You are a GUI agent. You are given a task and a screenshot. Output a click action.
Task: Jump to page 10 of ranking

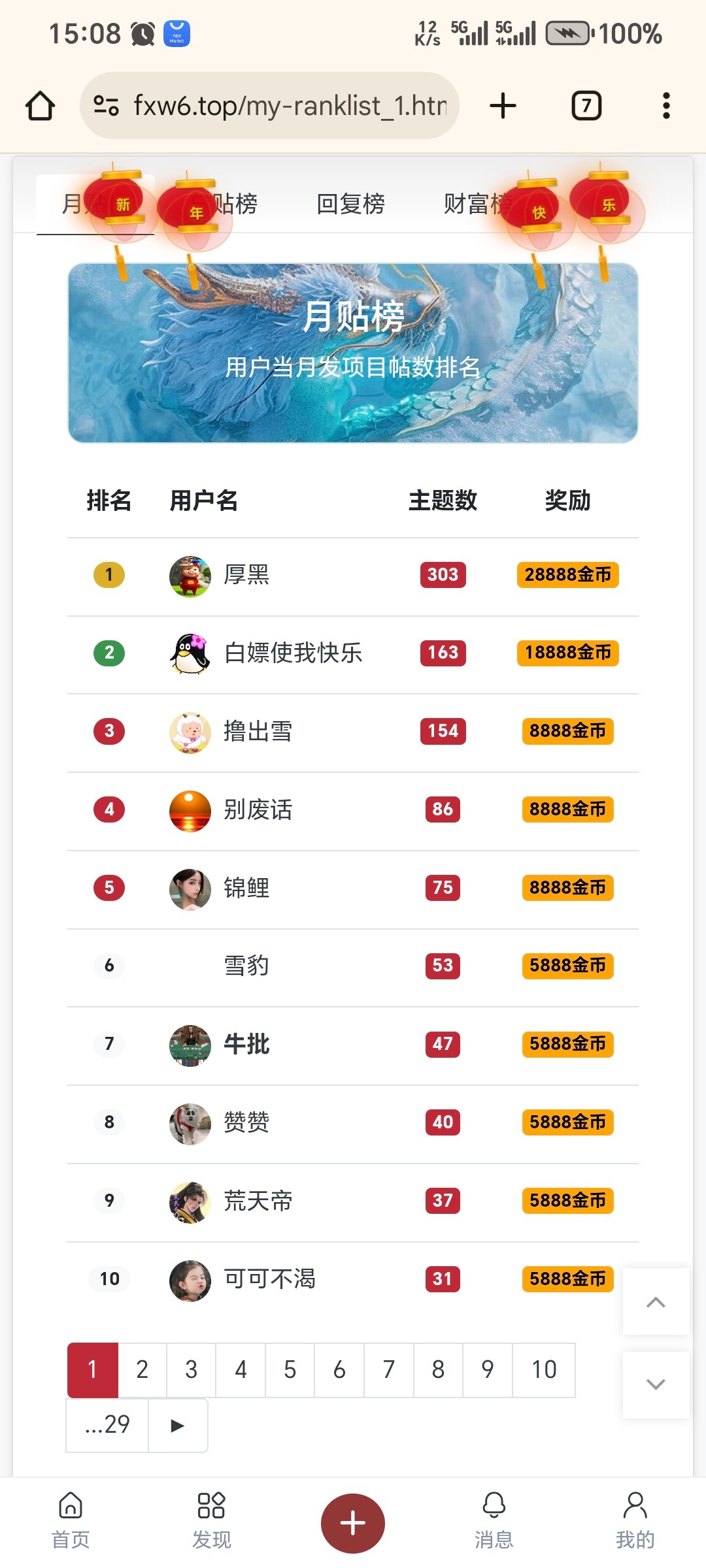pos(543,1369)
